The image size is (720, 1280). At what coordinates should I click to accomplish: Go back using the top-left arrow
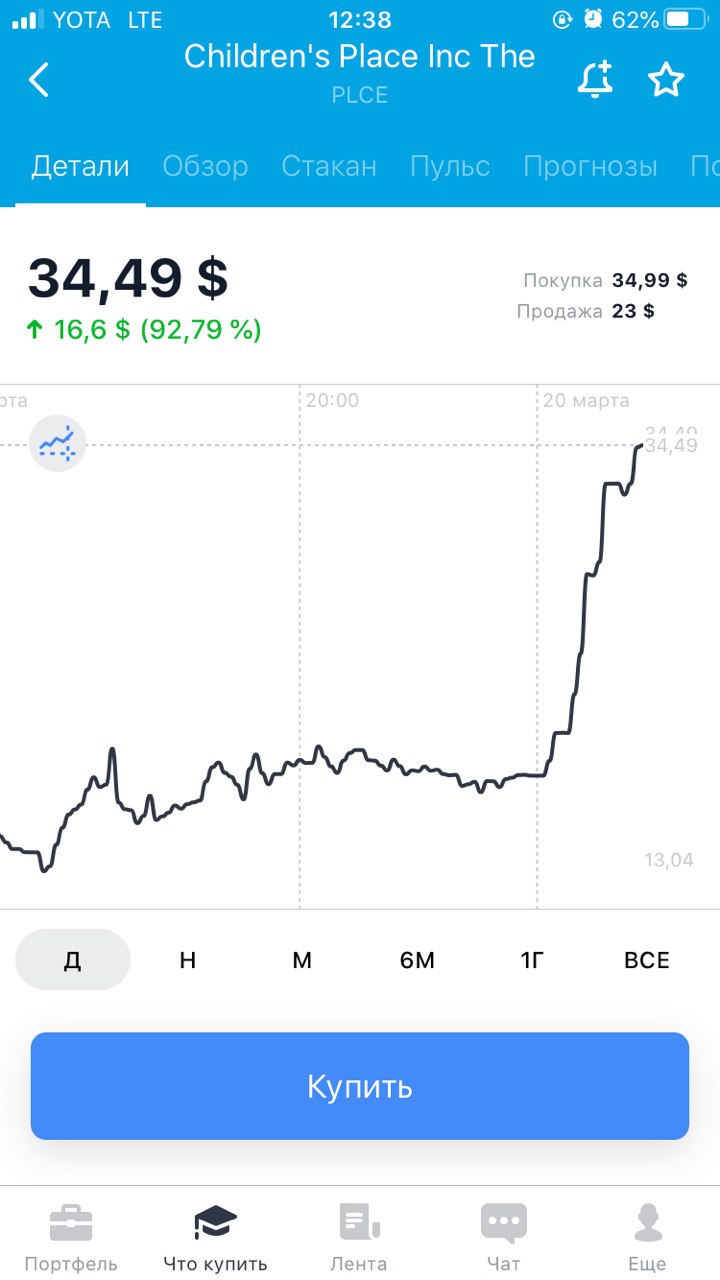click(38, 79)
